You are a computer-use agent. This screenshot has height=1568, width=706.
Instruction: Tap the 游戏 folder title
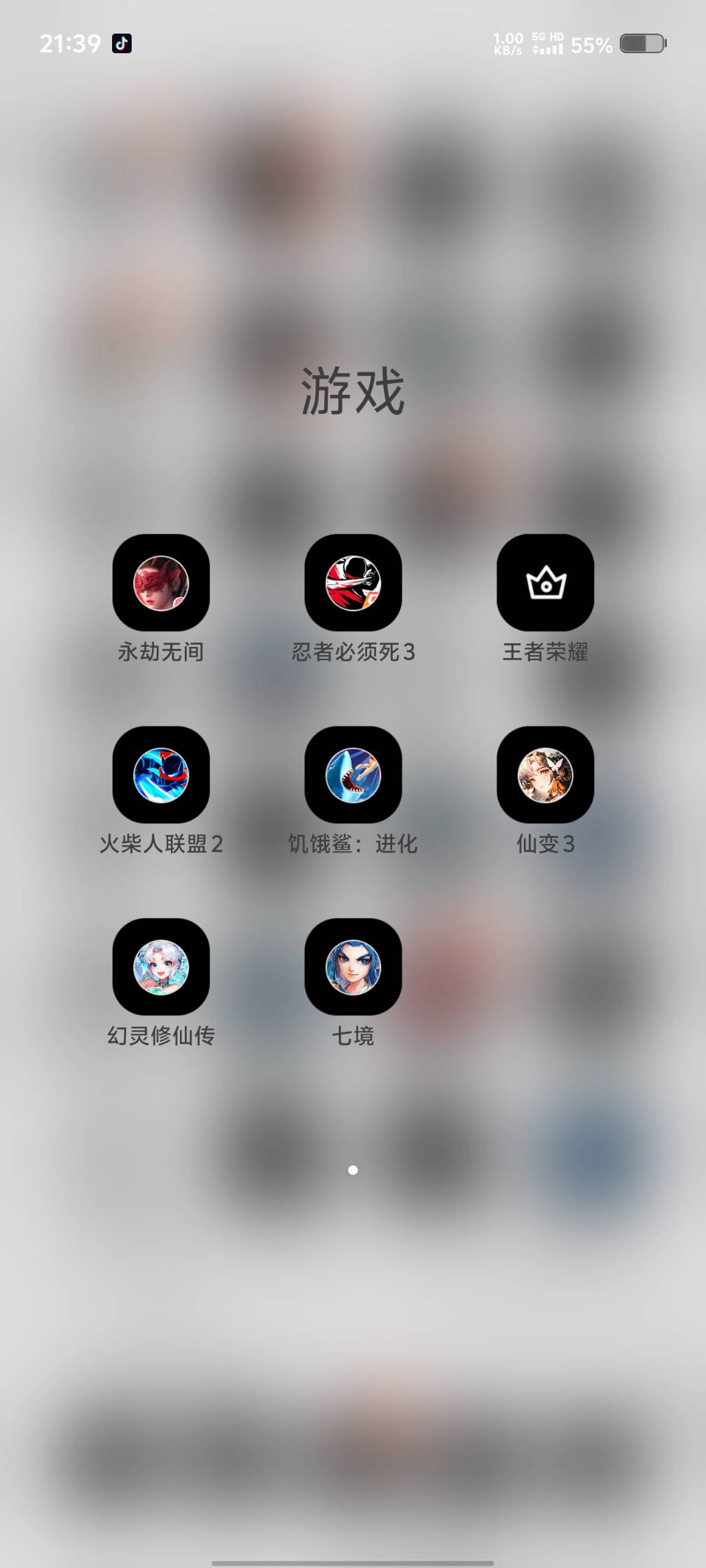(353, 391)
